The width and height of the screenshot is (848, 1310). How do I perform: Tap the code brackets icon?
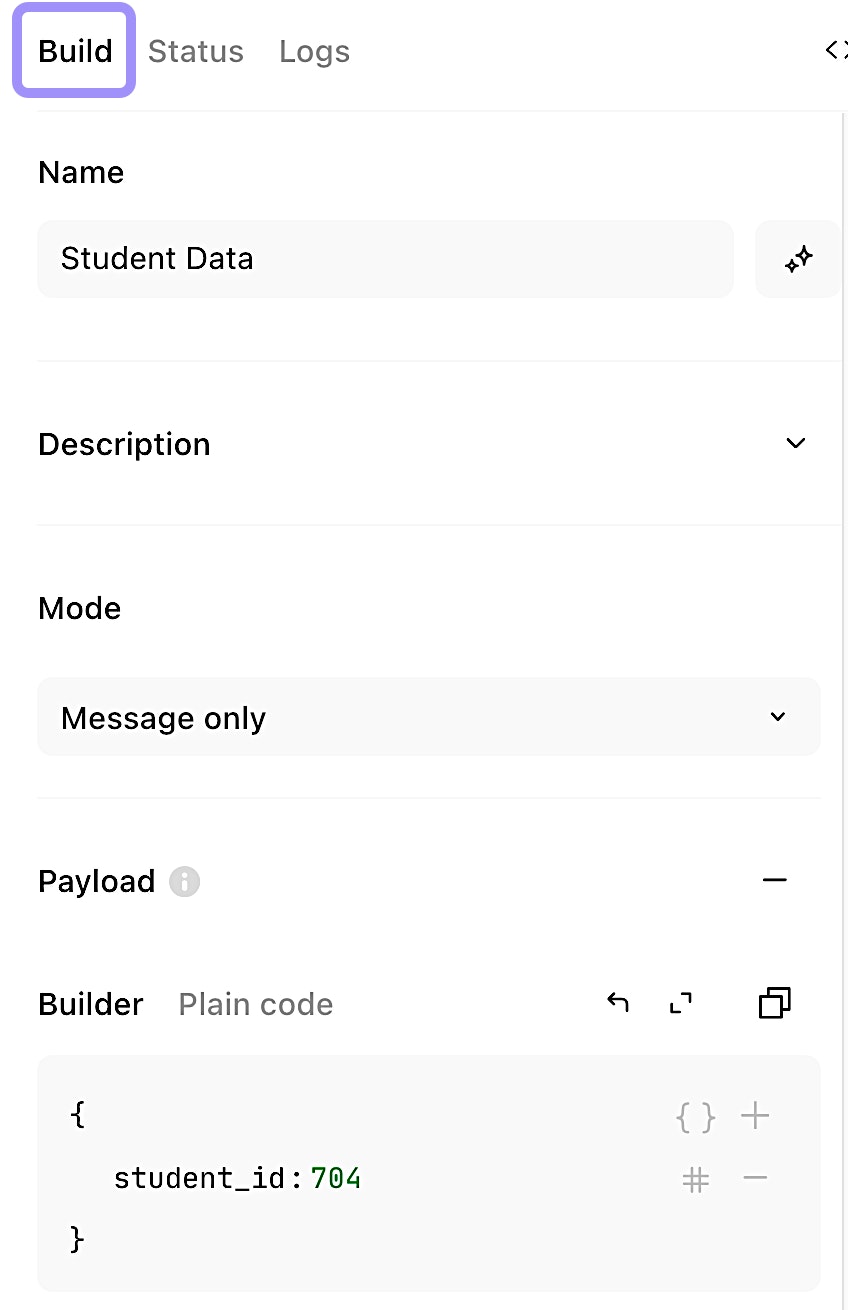836,50
